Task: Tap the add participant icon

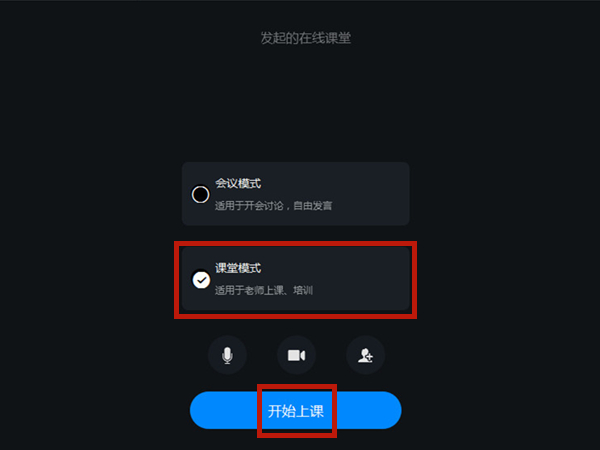Action: tap(365, 355)
